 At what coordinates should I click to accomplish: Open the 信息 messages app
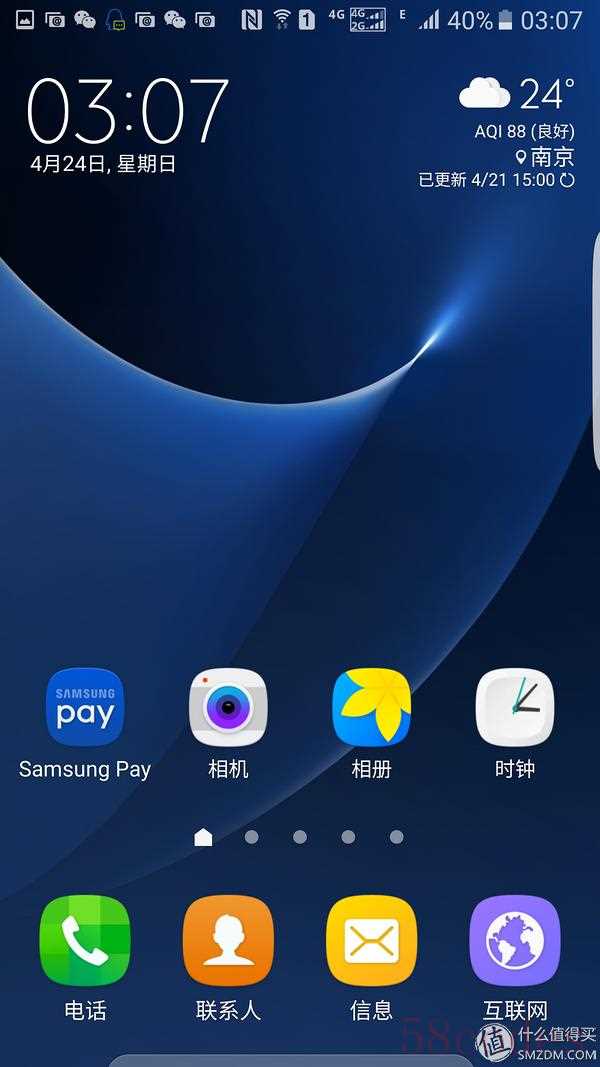point(372,940)
